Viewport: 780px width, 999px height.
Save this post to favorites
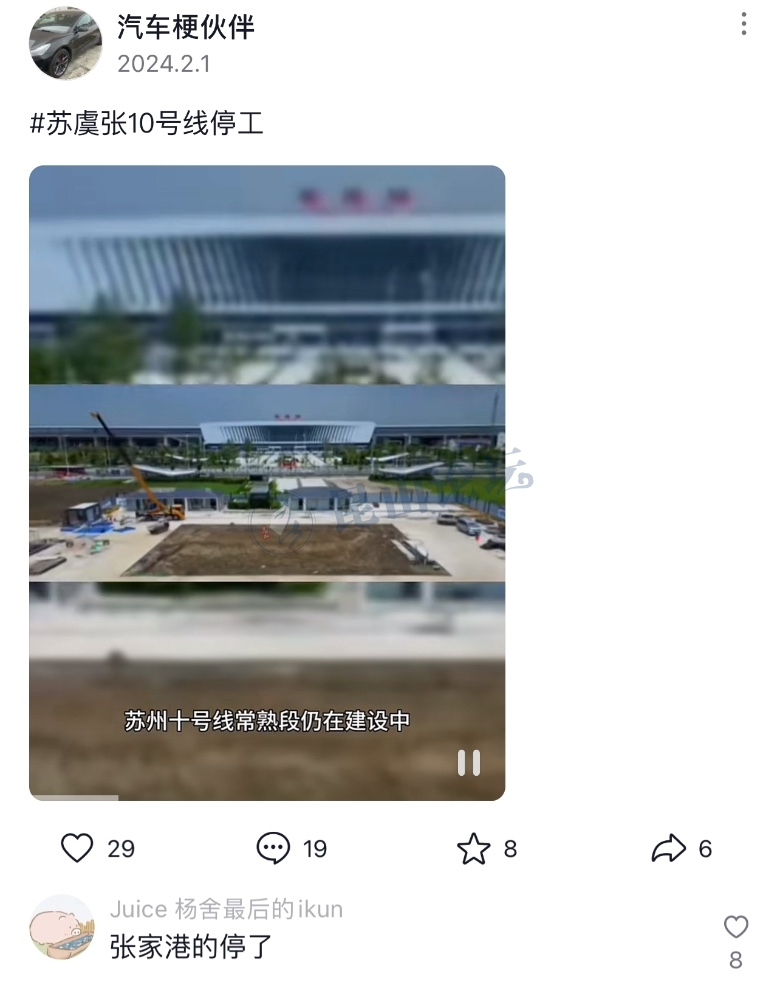coord(473,849)
